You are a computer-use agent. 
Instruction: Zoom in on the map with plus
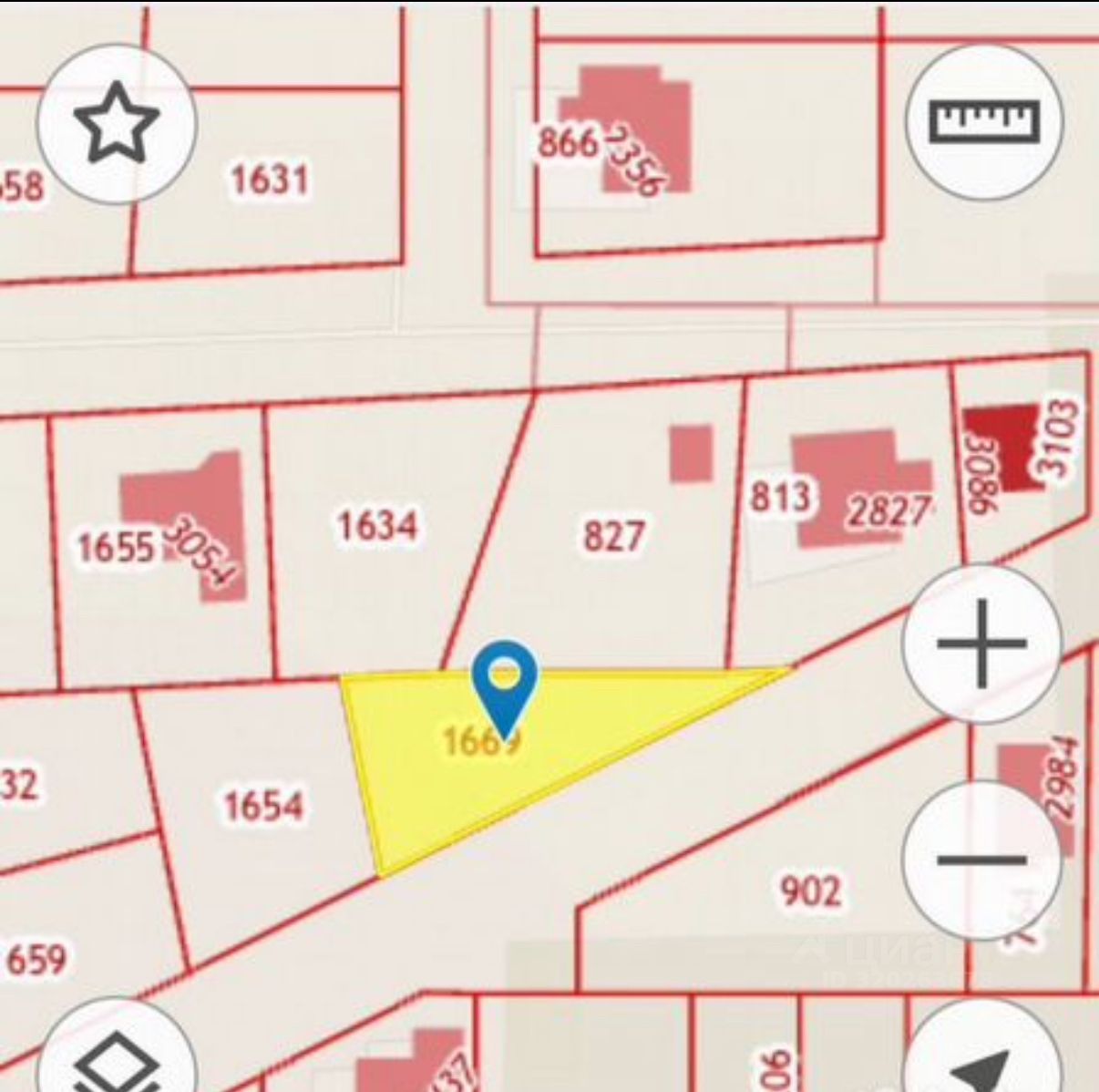coord(981,643)
